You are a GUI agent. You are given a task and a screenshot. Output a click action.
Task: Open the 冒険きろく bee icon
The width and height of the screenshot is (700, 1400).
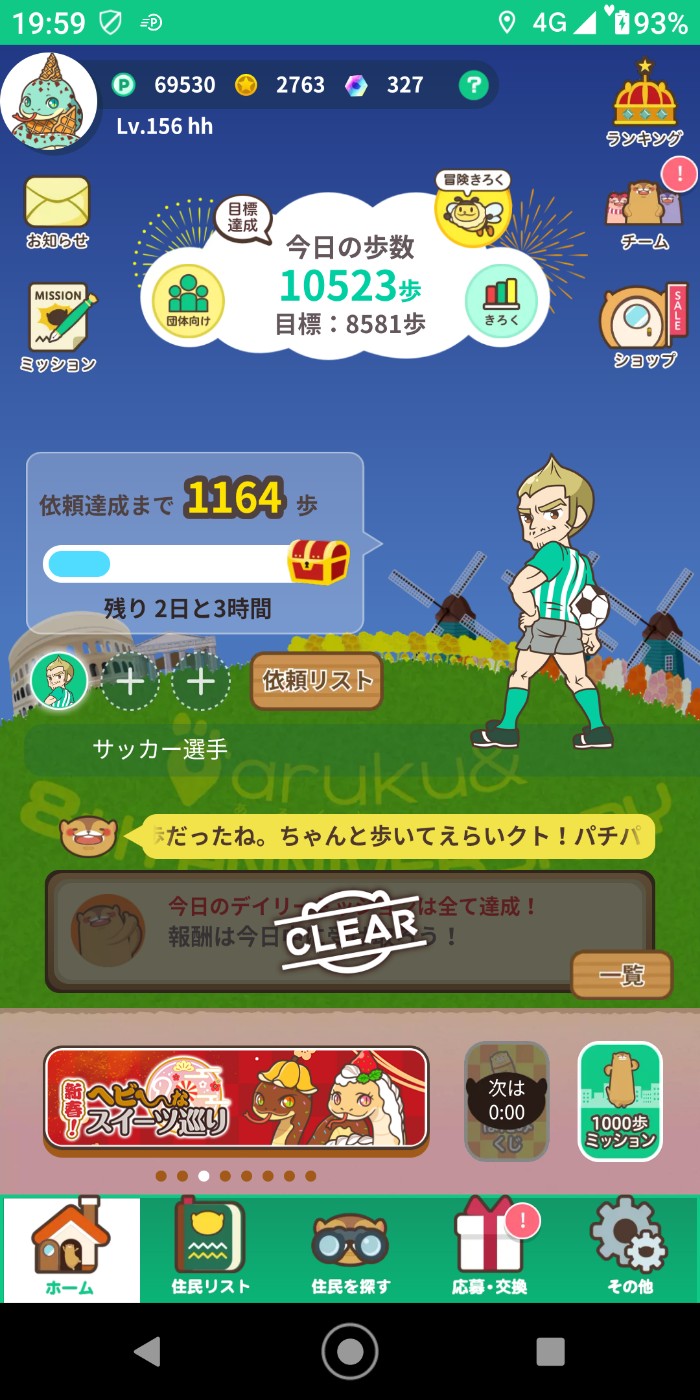[473, 208]
